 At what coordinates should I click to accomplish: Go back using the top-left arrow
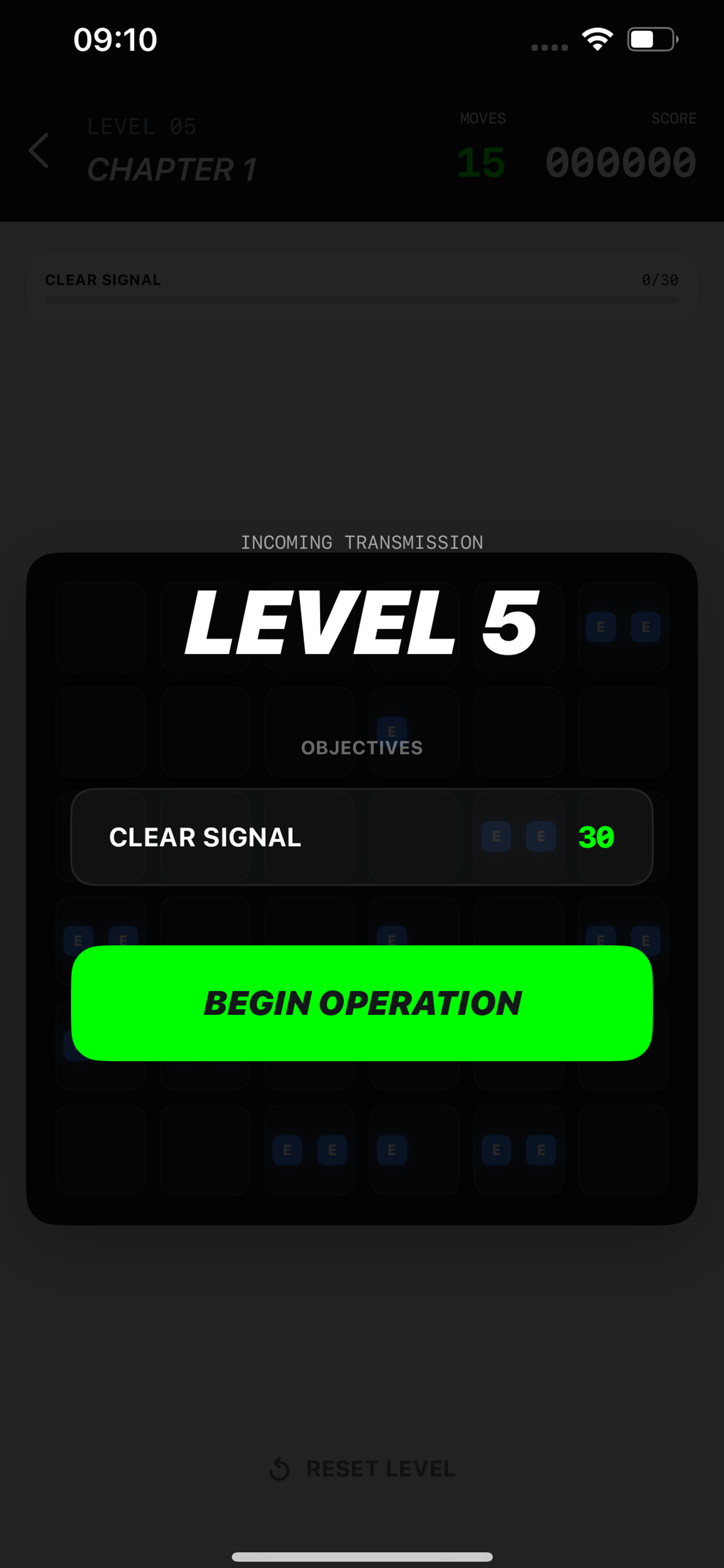pos(39,150)
